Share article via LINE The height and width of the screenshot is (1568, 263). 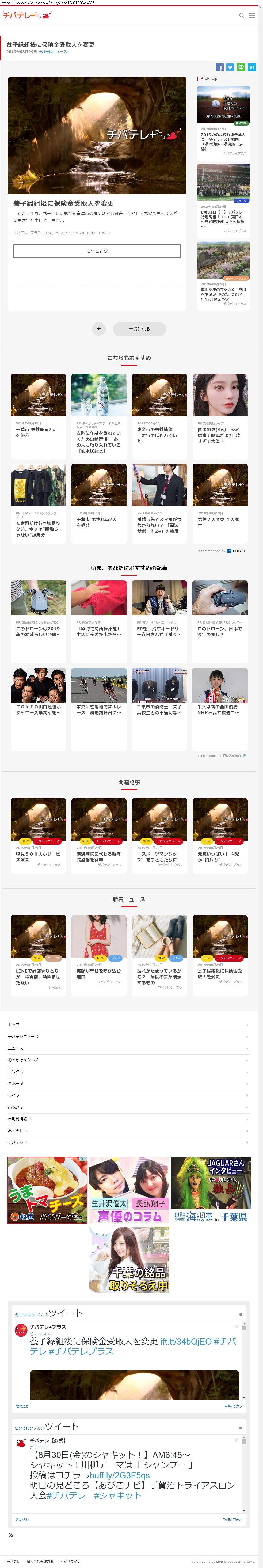(241, 67)
